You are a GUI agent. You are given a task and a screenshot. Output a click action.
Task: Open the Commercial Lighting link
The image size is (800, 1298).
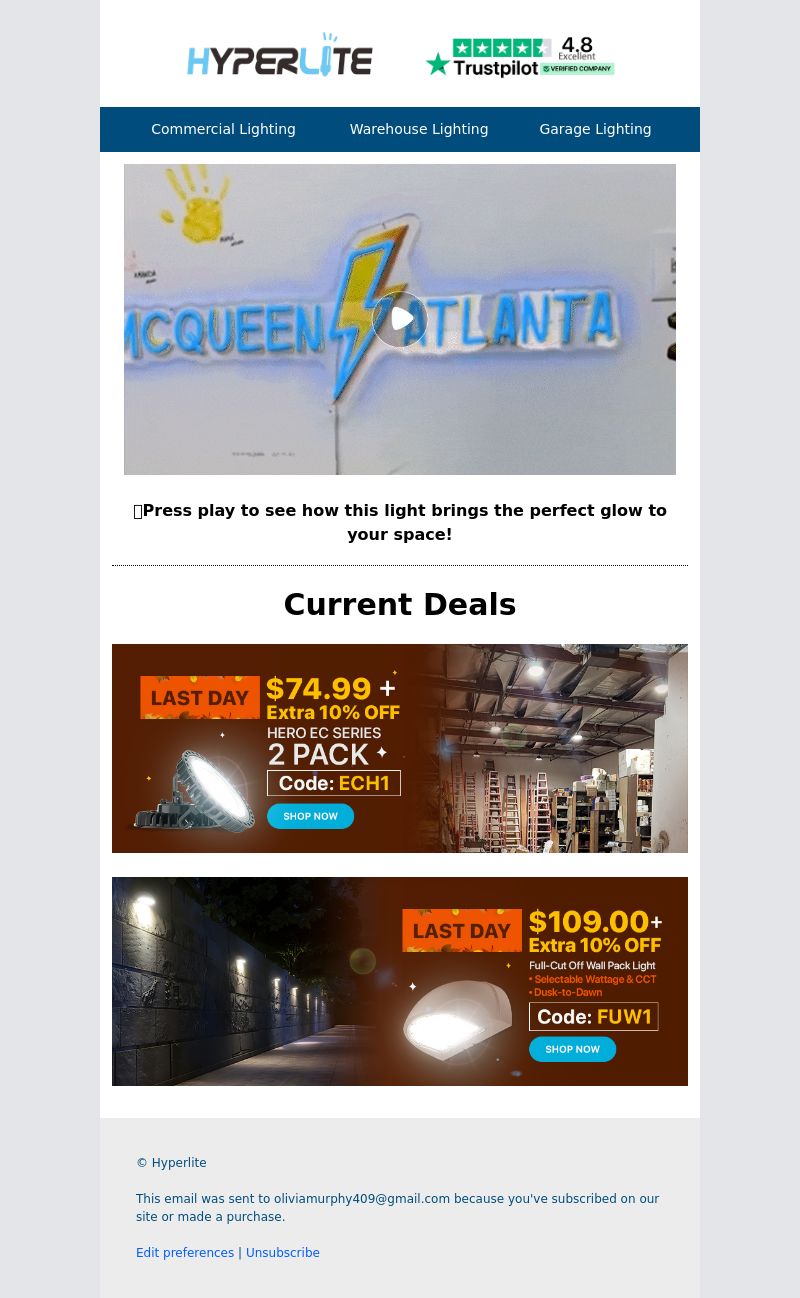[x=223, y=129]
